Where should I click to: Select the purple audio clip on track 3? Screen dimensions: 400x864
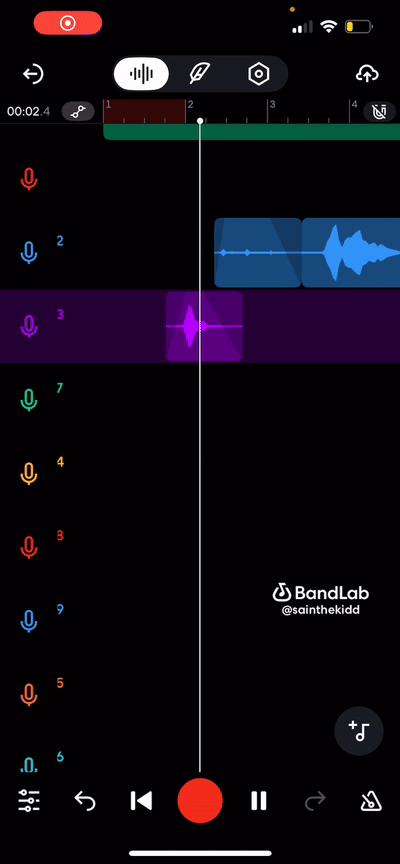[x=204, y=326]
